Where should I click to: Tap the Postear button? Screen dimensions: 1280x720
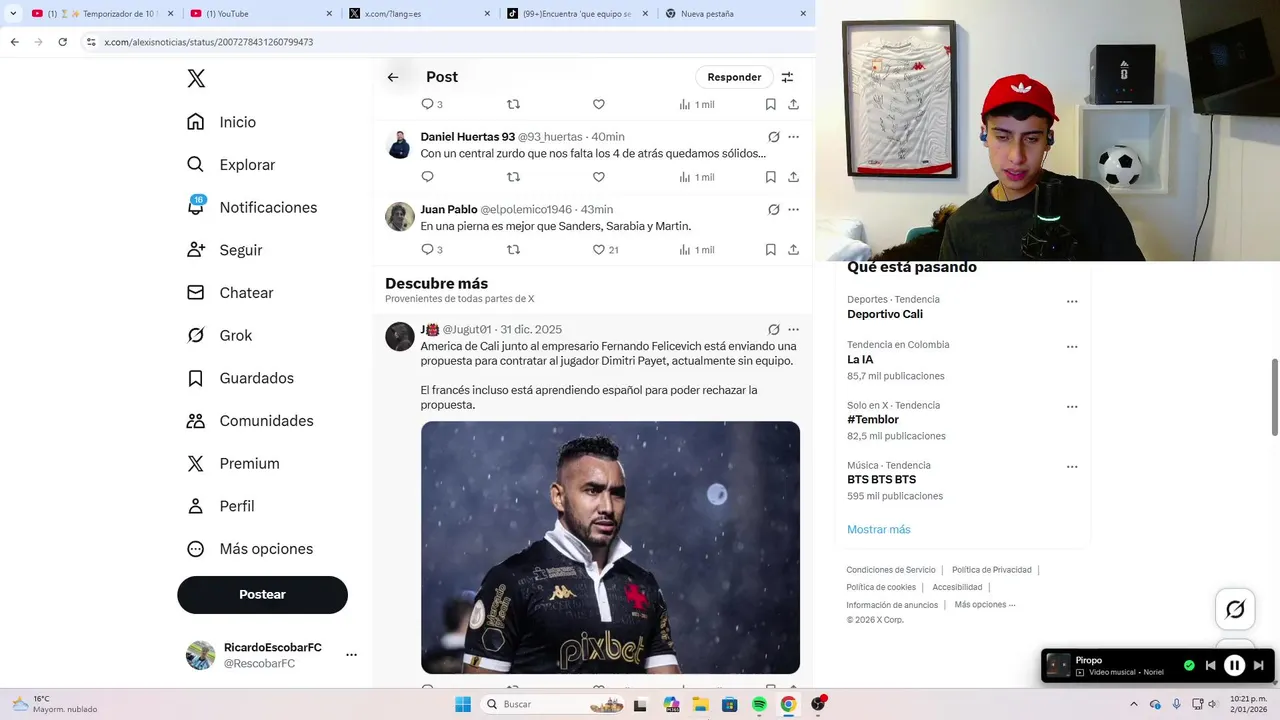pyautogui.click(x=262, y=594)
